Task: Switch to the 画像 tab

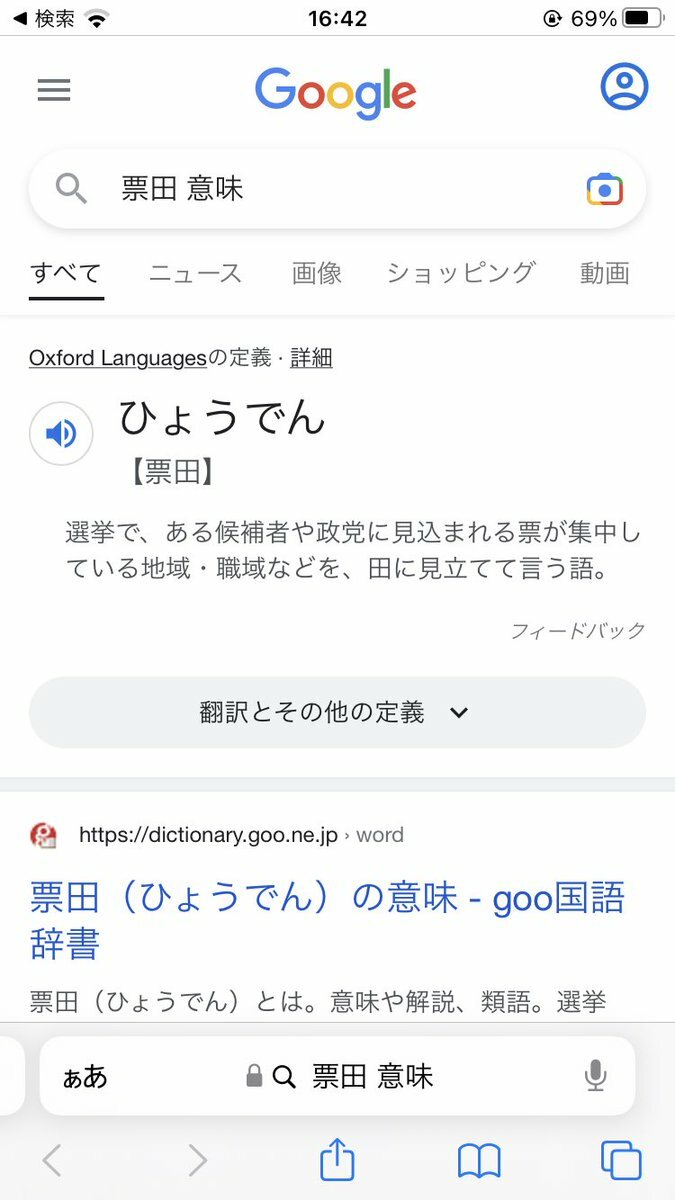Action: click(x=317, y=273)
